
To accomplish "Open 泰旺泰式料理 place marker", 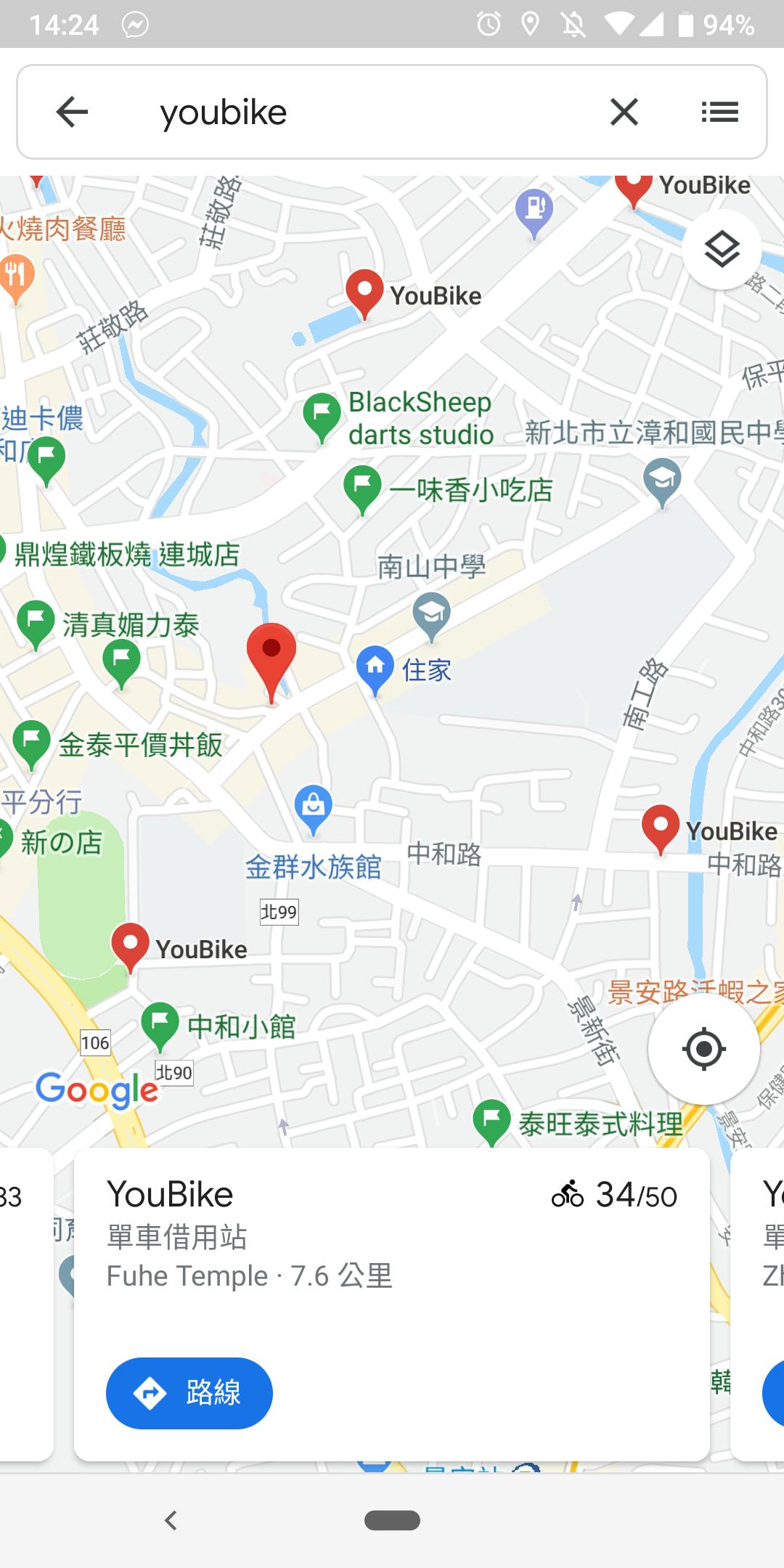I will 491,1120.
